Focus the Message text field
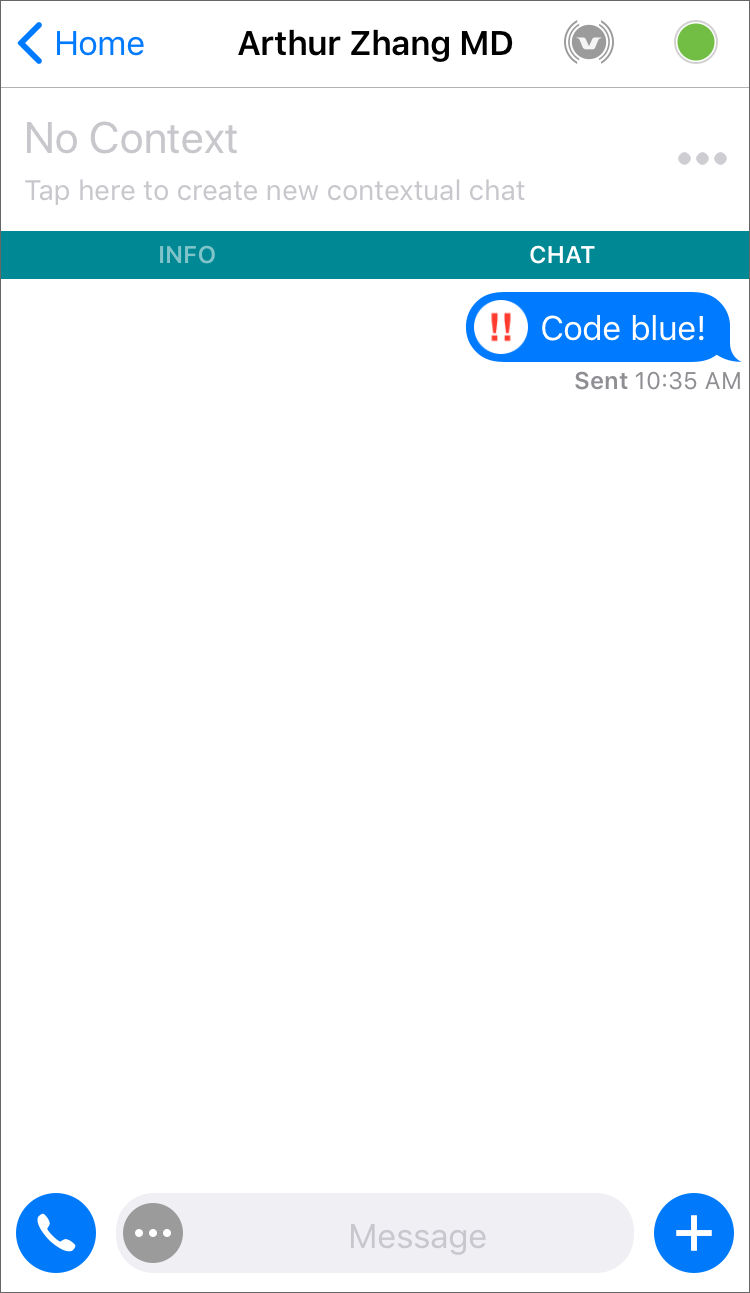This screenshot has height=1293, width=750. pyautogui.click(x=417, y=1236)
